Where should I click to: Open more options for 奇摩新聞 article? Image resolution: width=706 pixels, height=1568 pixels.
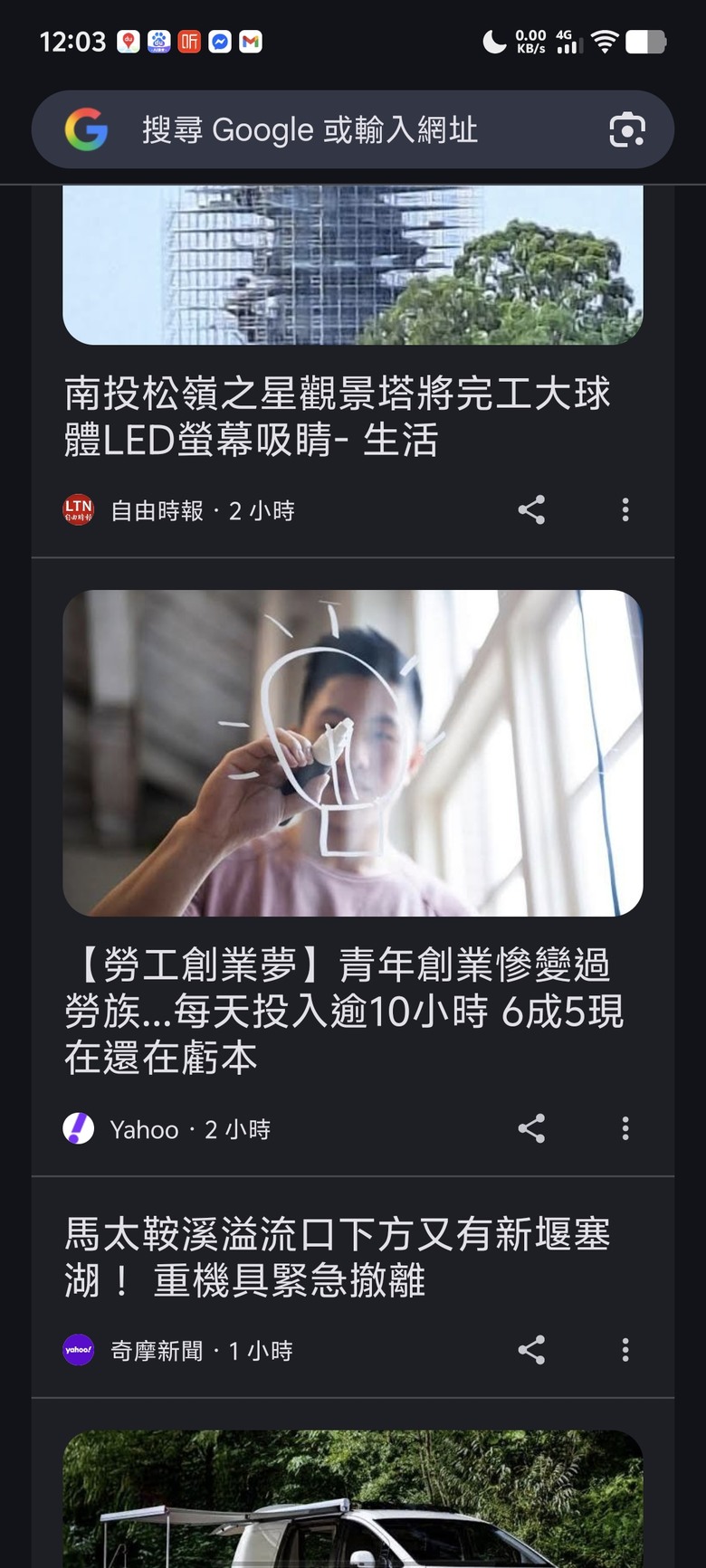coord(625,1350)
